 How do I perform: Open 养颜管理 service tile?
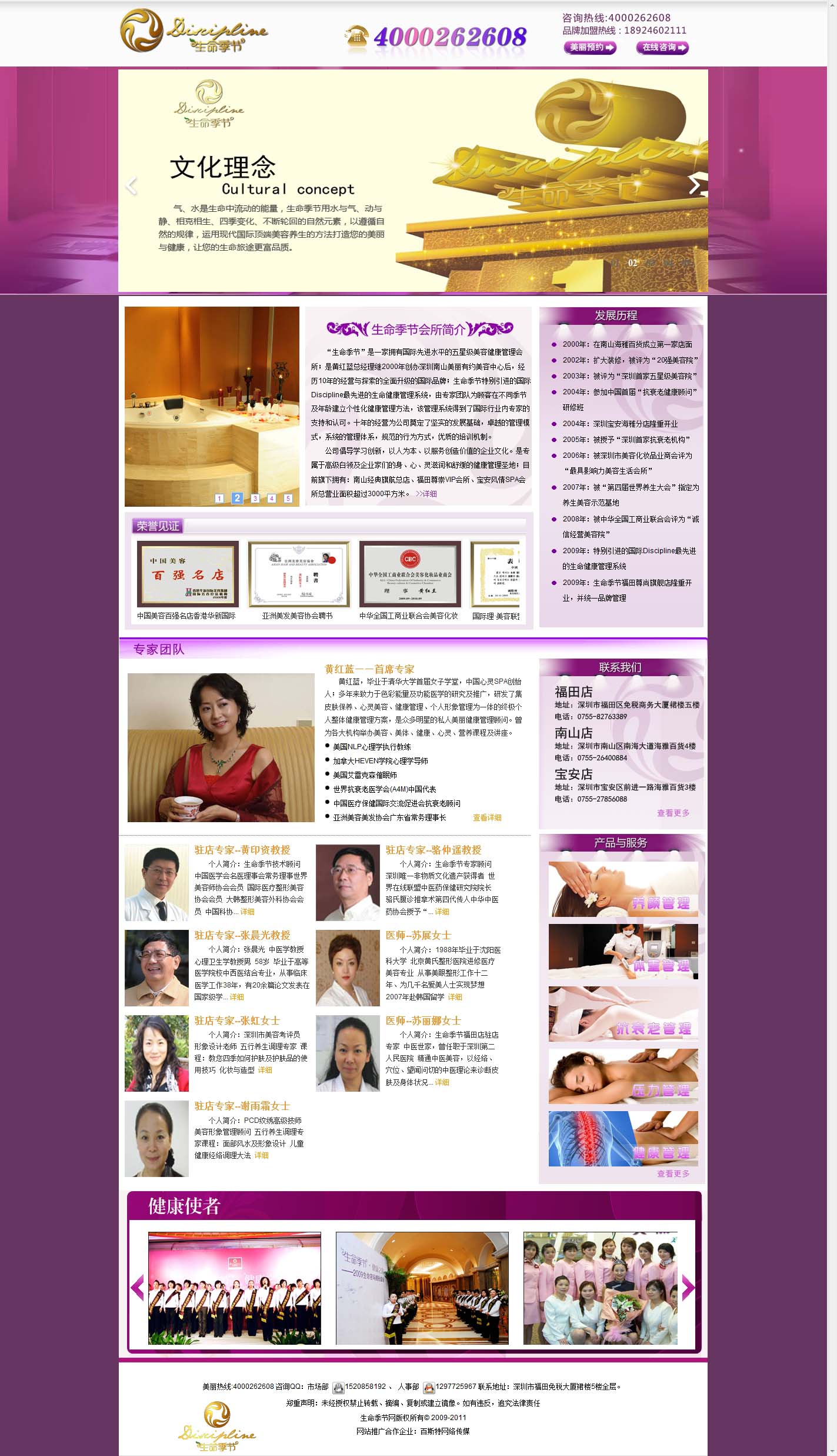point(623,889)
